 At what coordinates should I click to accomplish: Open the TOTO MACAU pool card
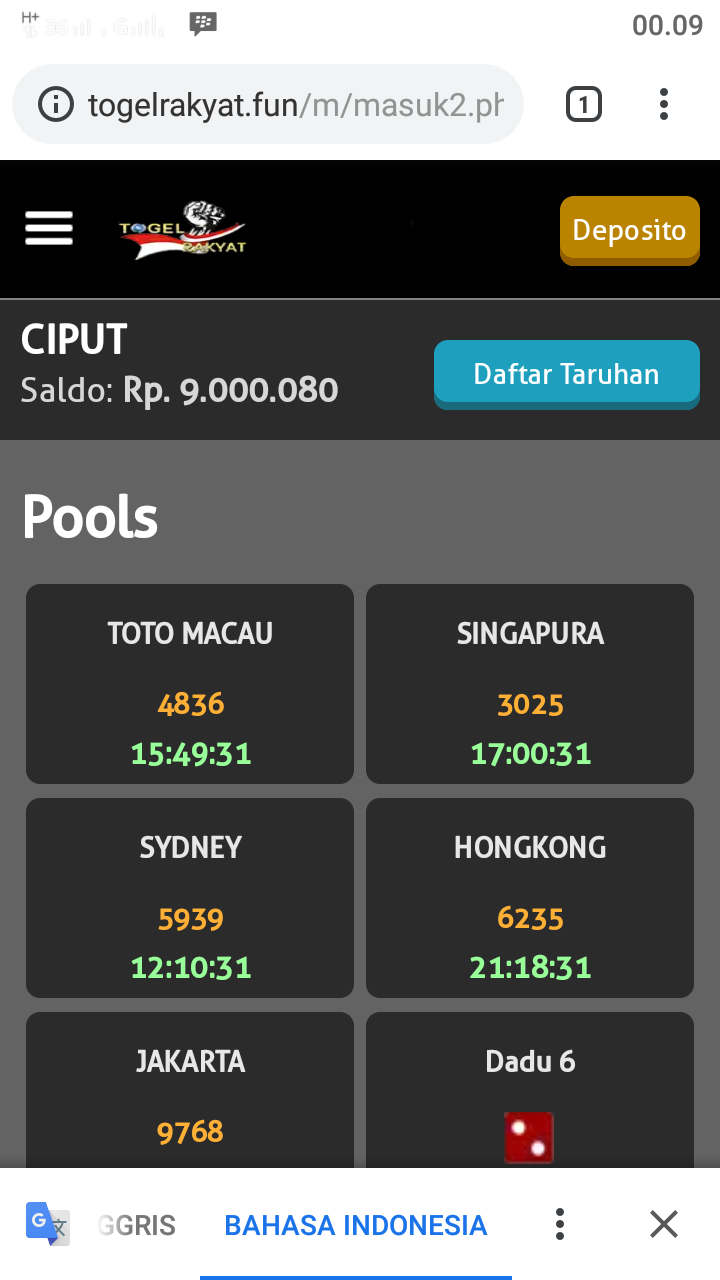pos(190,684)
